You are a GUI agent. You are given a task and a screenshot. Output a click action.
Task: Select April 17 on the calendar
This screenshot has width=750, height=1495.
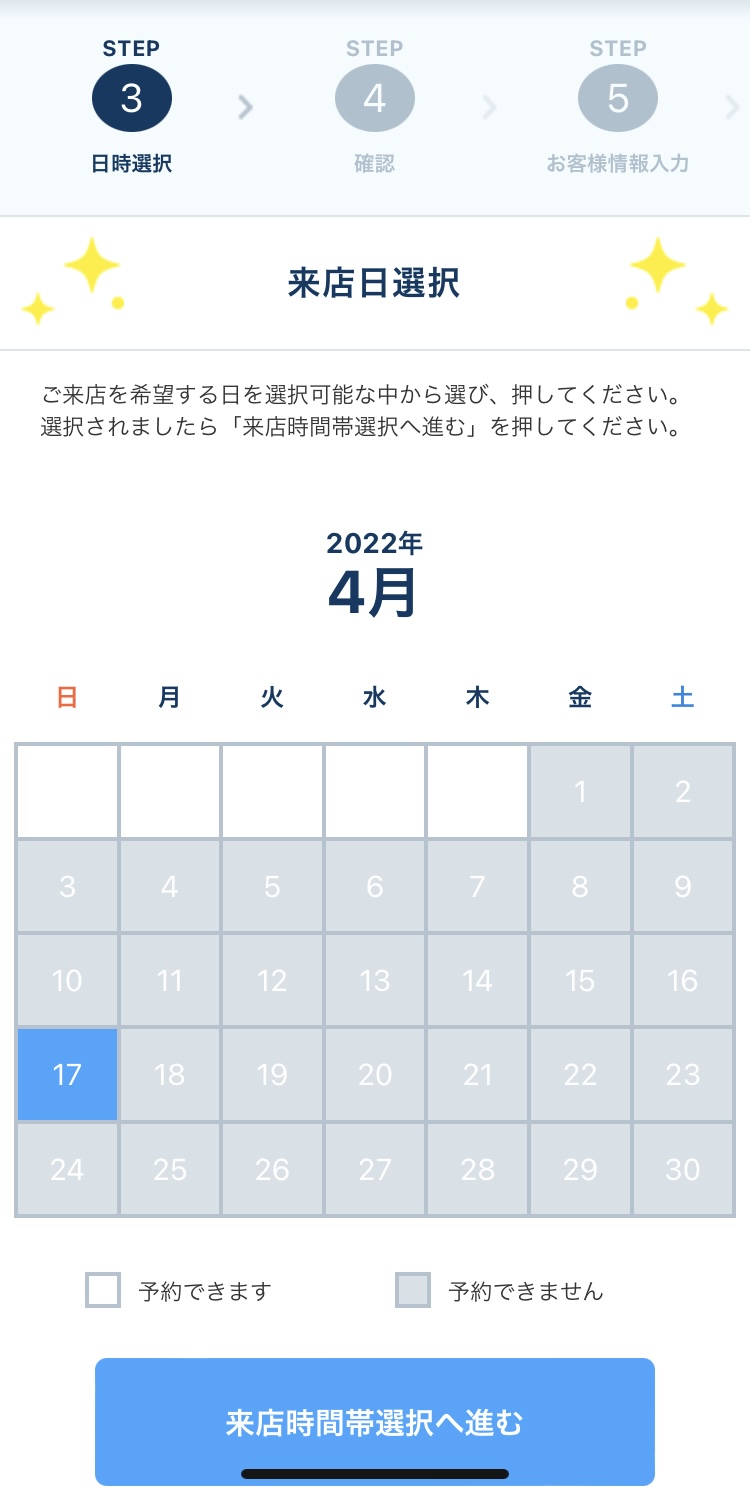[67, 1074]
